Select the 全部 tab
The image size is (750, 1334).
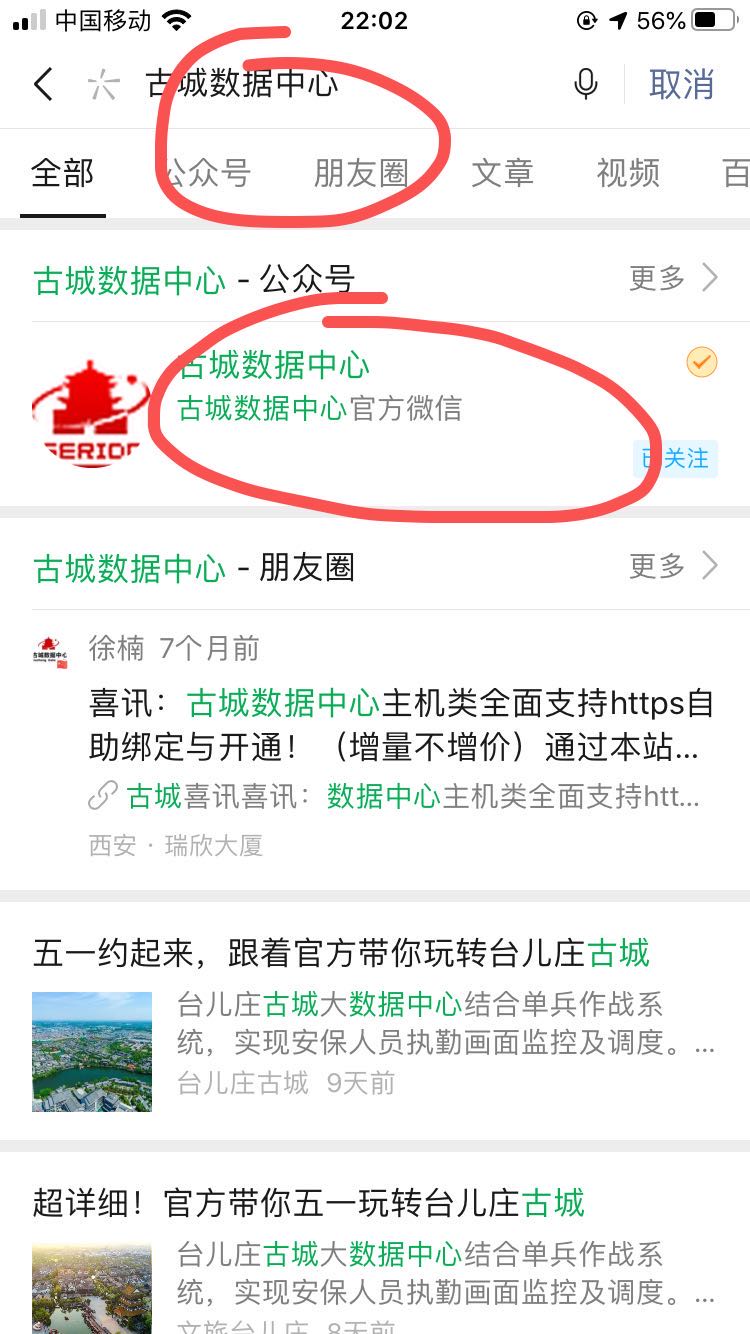[62, 173]
